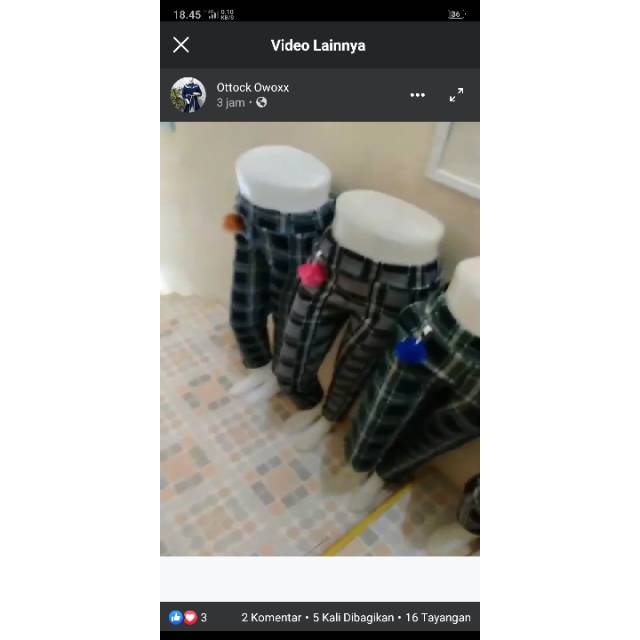
Task: Open Ottock Owoxx's profile picture
Action: [x=188, y=95]
